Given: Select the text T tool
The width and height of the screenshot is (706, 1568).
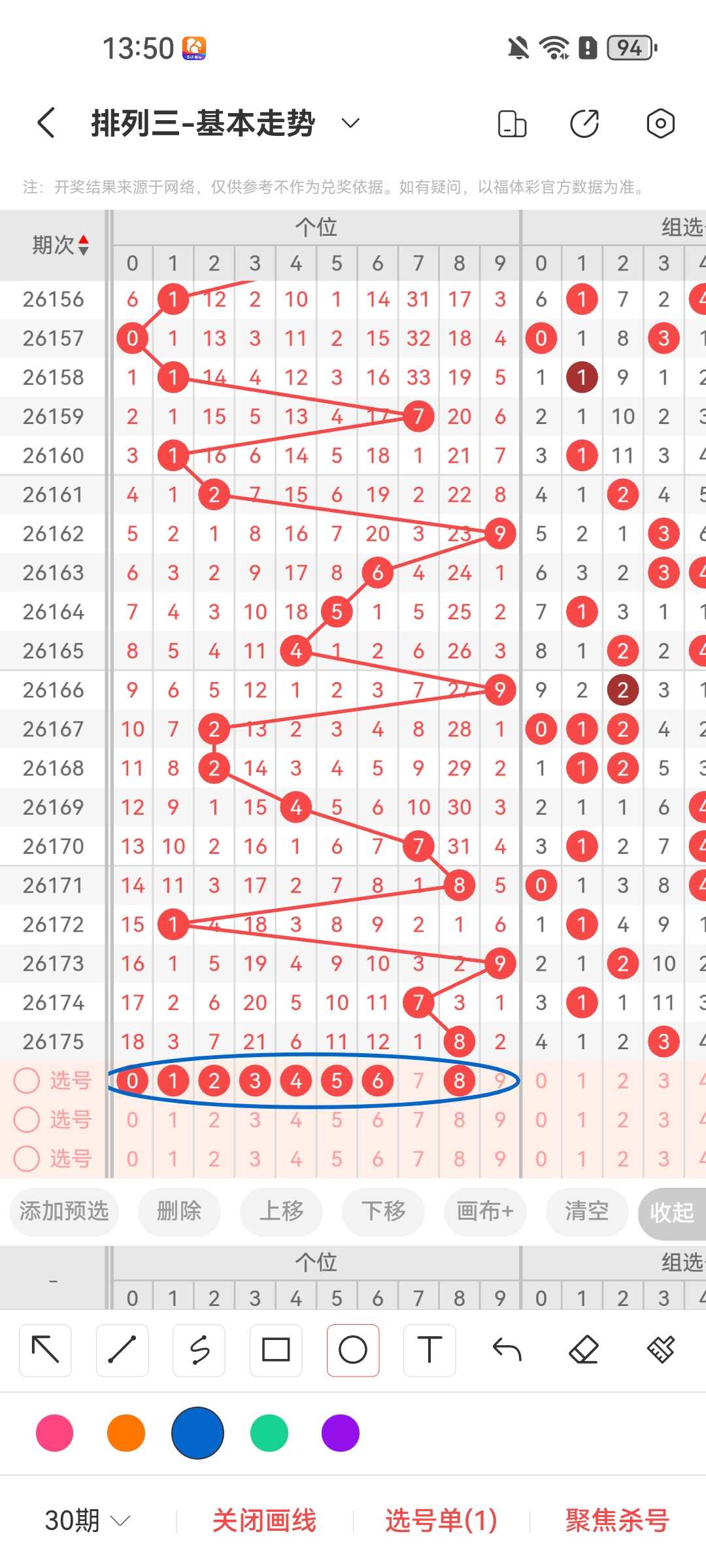Looking at the screenshot, I should pos(429,1350).
